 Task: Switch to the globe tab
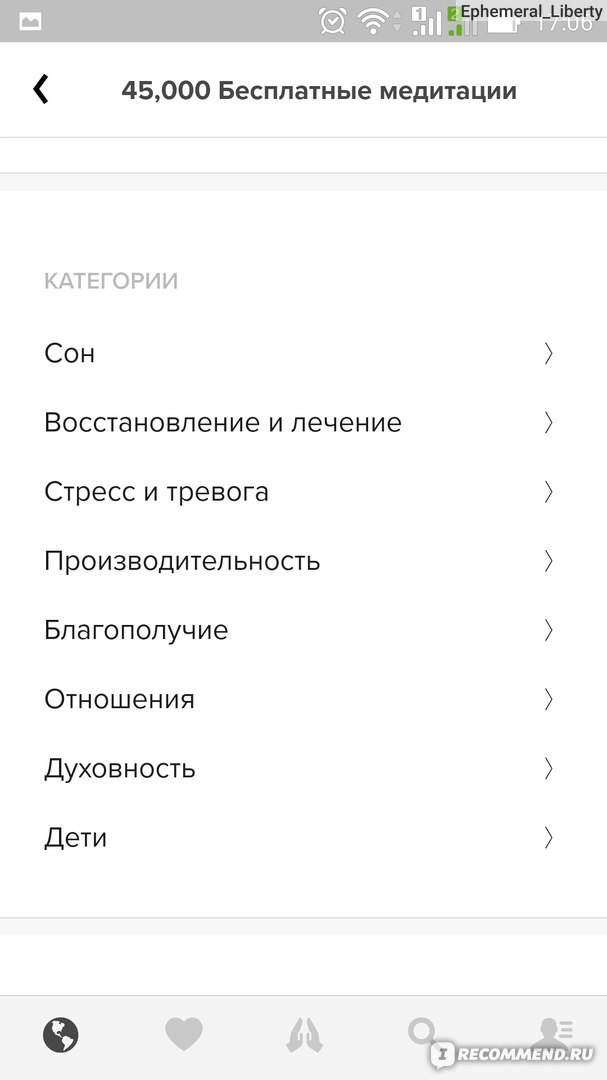[61, 1035]
